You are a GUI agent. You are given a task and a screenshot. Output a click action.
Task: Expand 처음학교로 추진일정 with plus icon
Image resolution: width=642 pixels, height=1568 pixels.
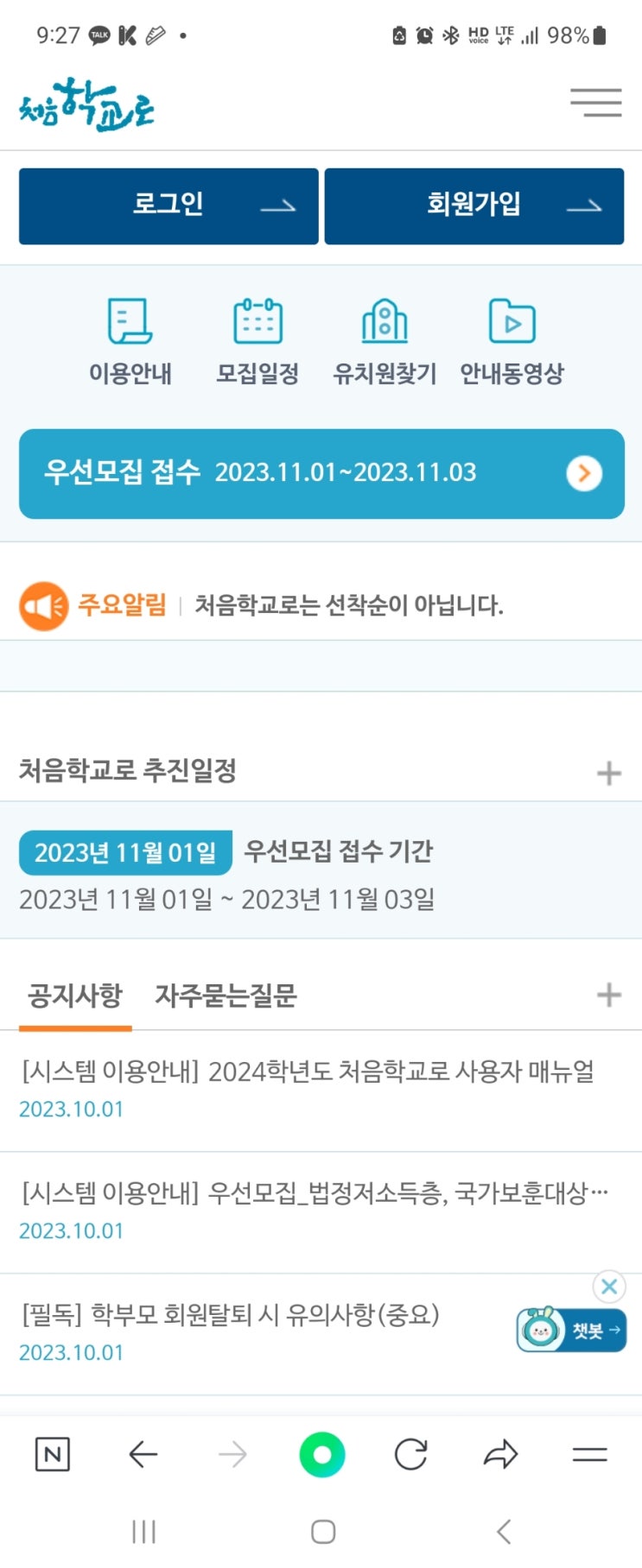pyautogui.click(x=608, y=772)
